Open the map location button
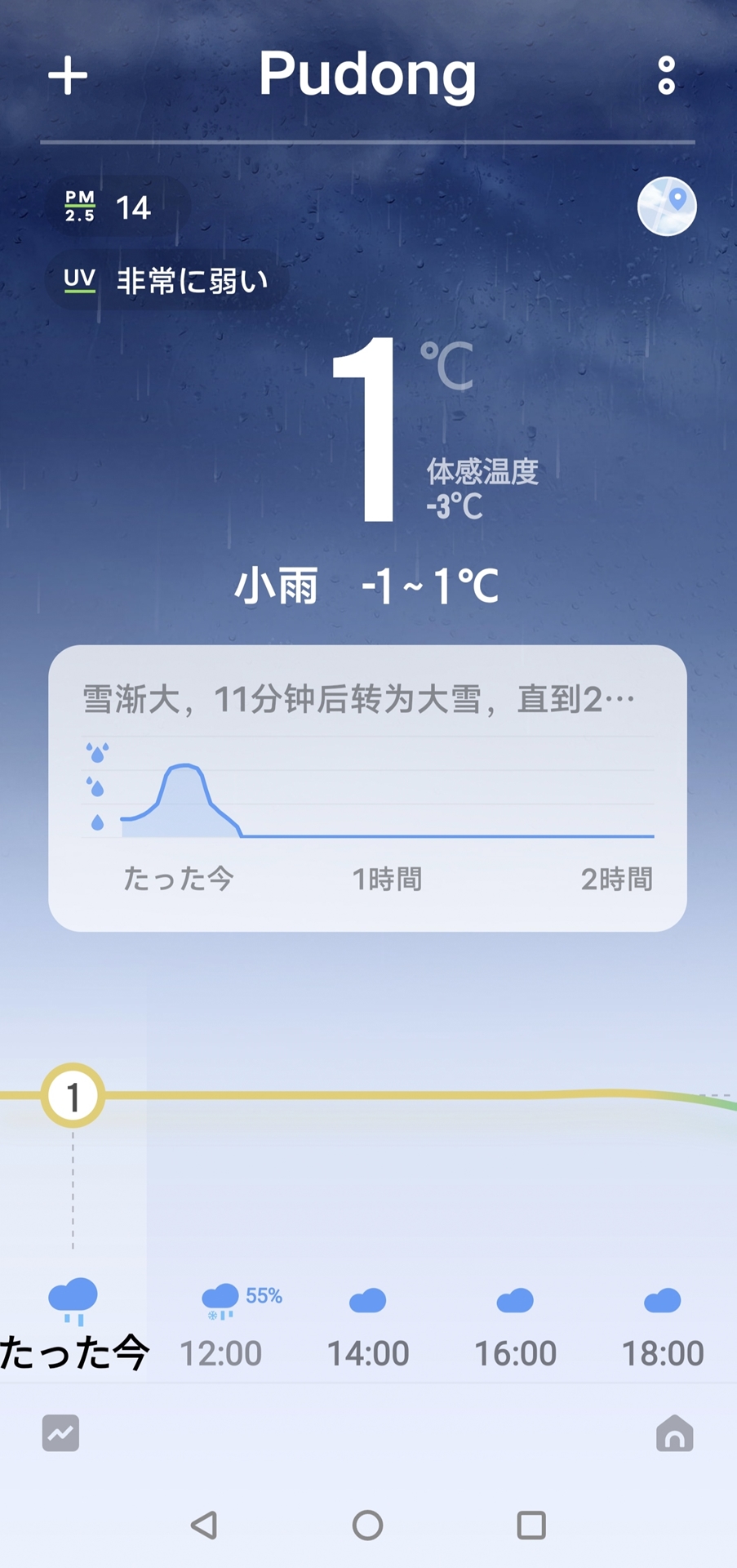 click(667, 207)
